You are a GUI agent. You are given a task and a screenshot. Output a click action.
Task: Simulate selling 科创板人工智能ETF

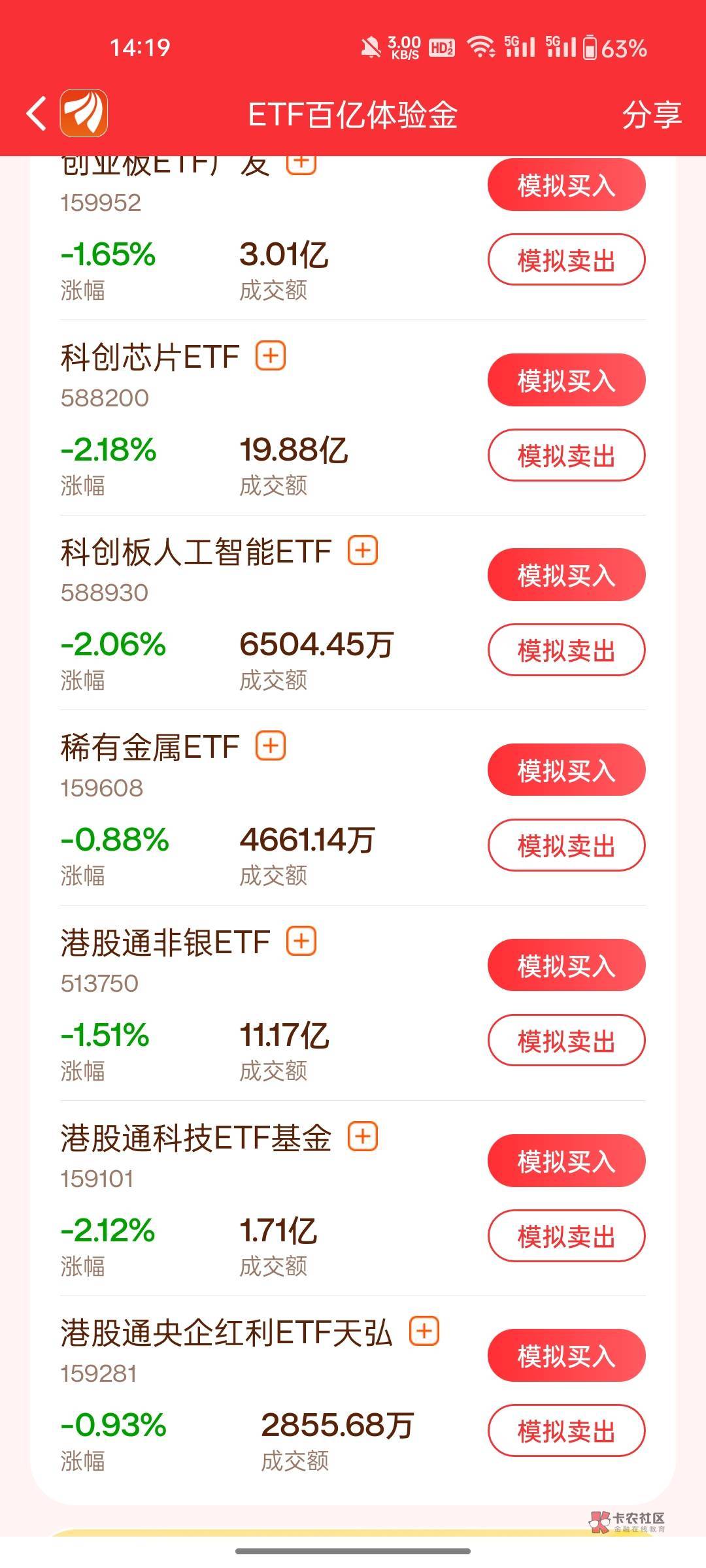click(566, 650)
